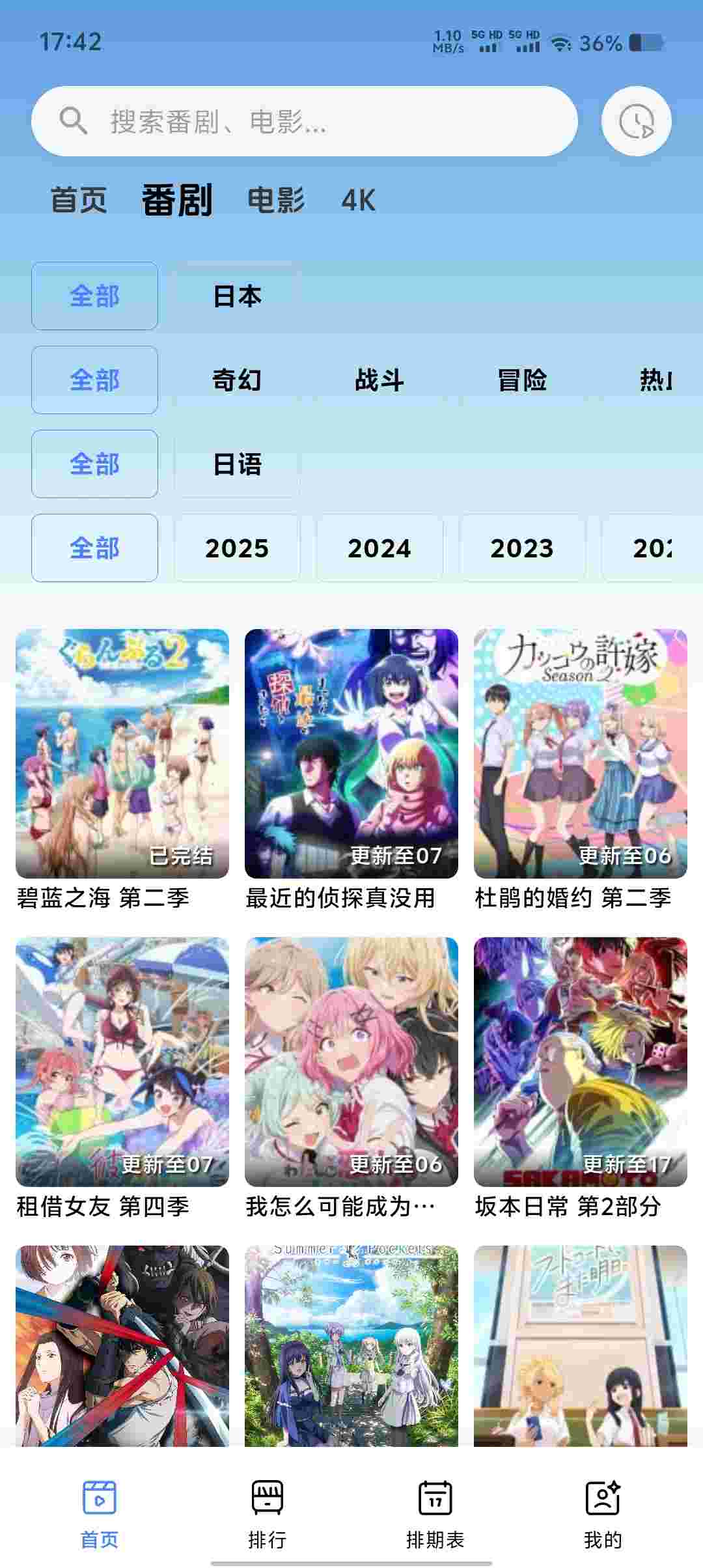Switch to the 4K top tab
Screen dimensions: 703x1568
pyautogui.click(x=359, y=200)
